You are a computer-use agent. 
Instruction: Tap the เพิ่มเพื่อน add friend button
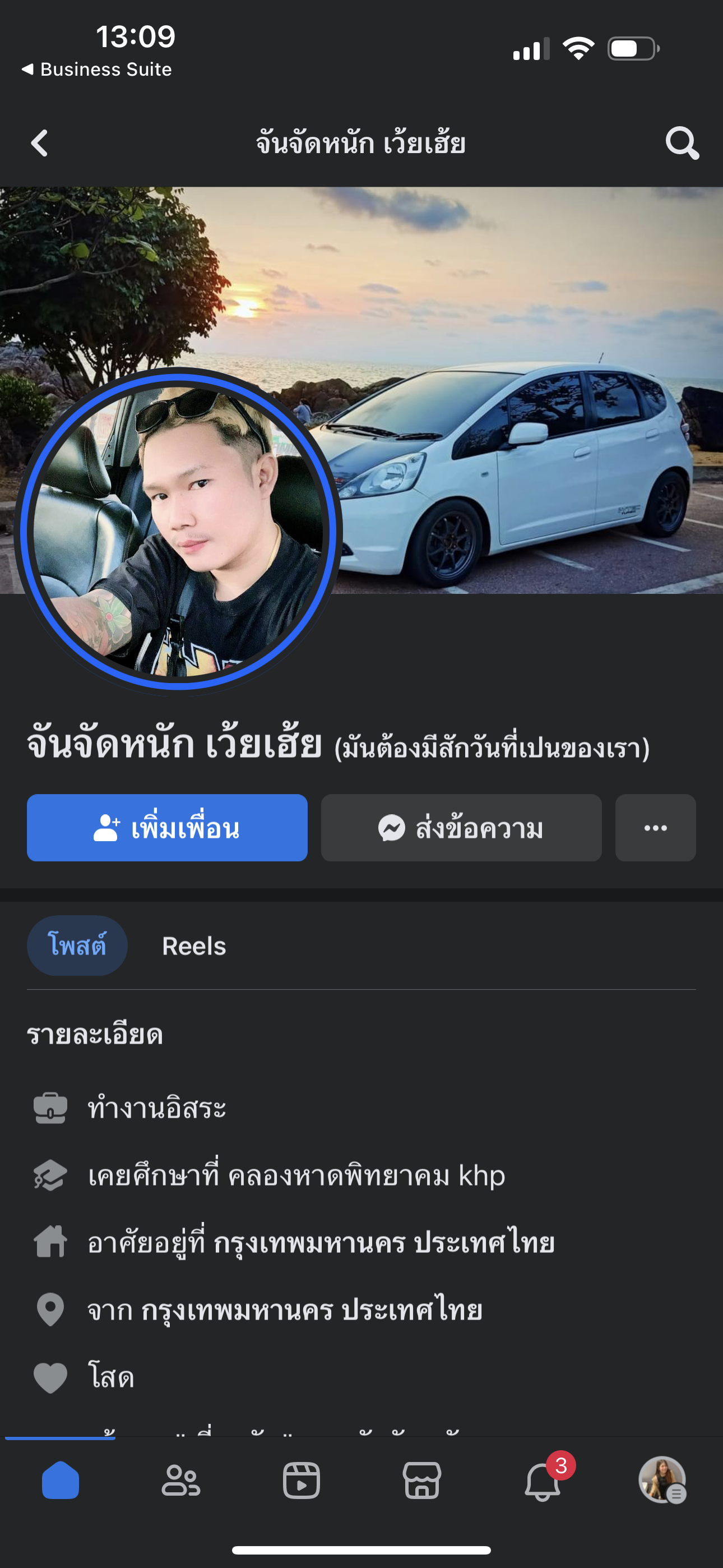pyautogui.click(x=167, y=828)
